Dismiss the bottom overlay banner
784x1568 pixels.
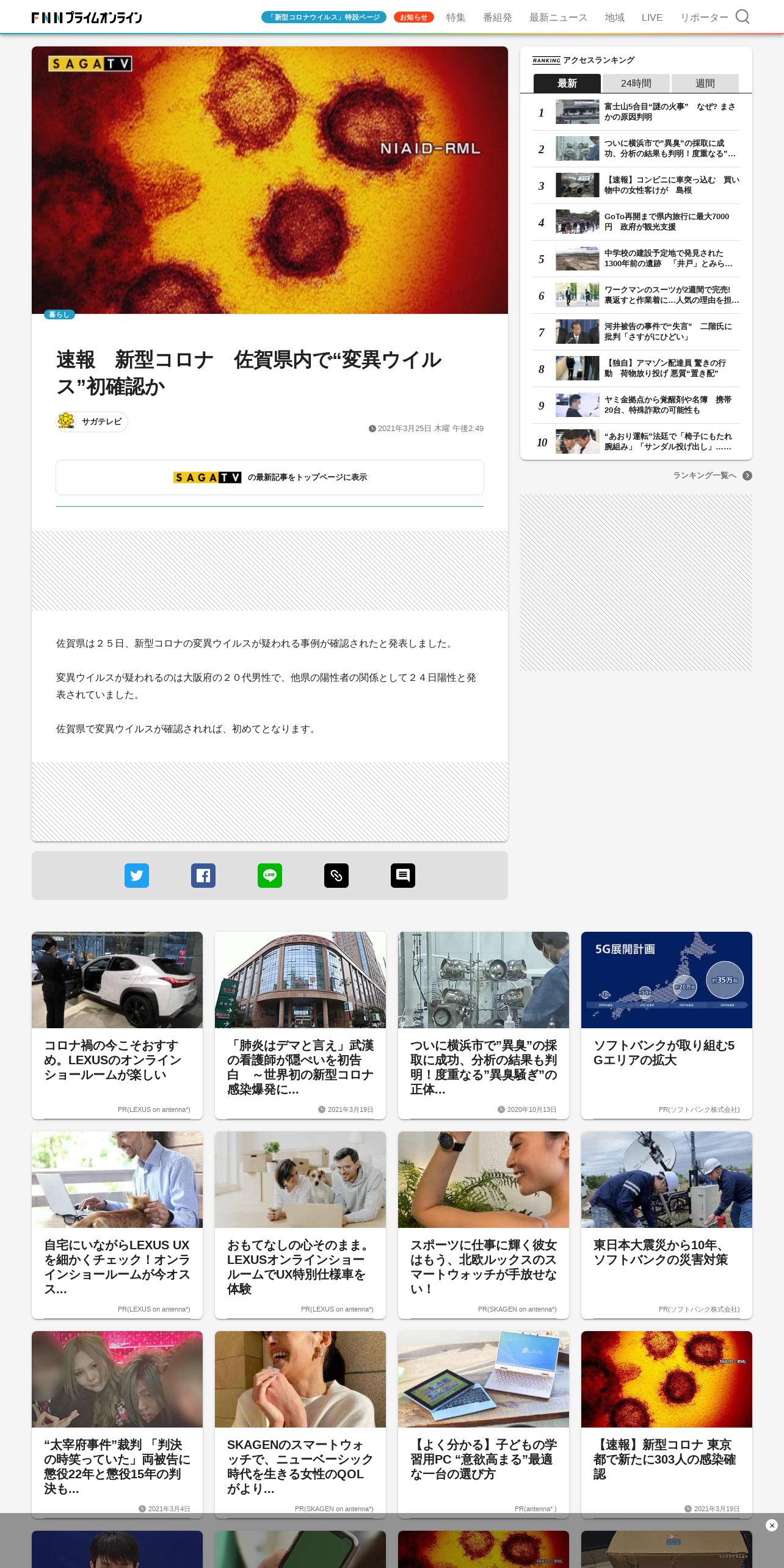(772, 1525)
